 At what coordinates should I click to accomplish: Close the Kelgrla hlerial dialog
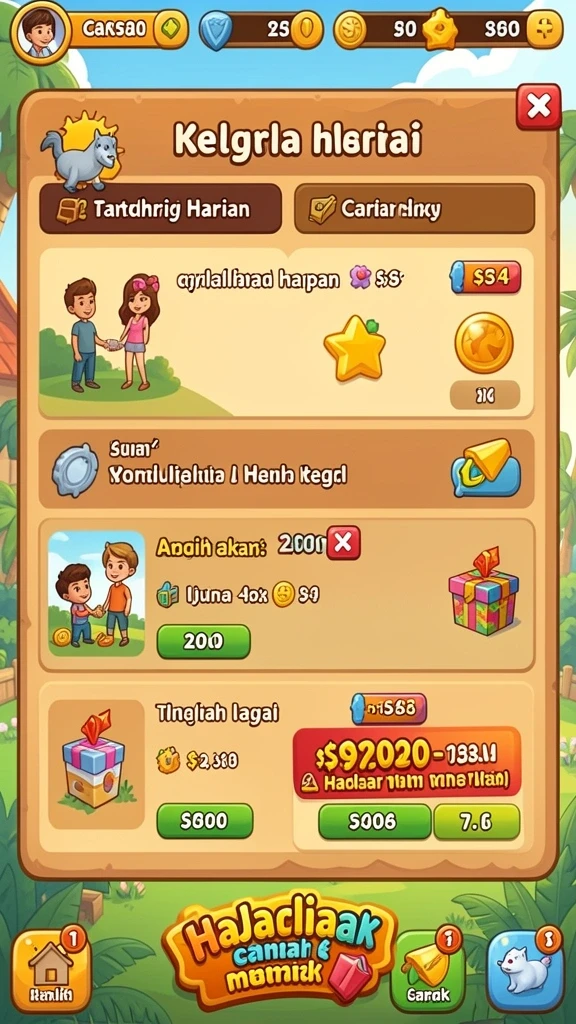pos(538,106)
